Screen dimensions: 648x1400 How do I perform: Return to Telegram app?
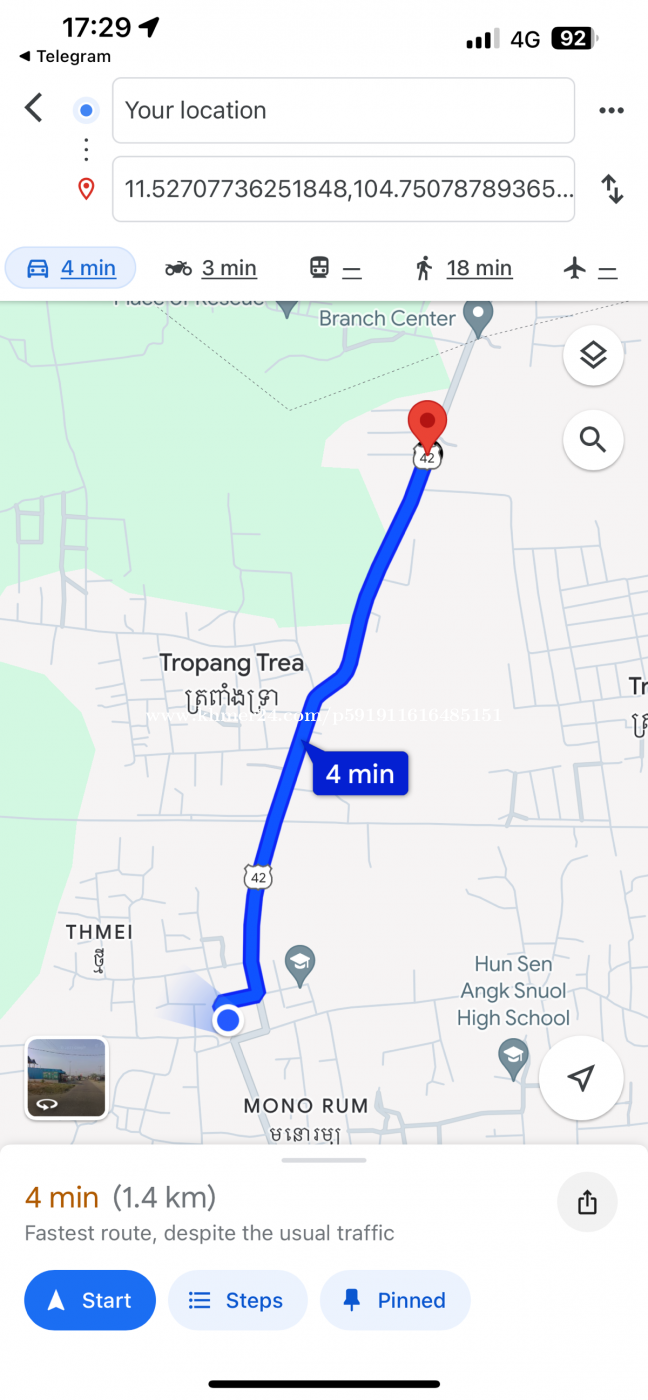[x=64, y=56]
